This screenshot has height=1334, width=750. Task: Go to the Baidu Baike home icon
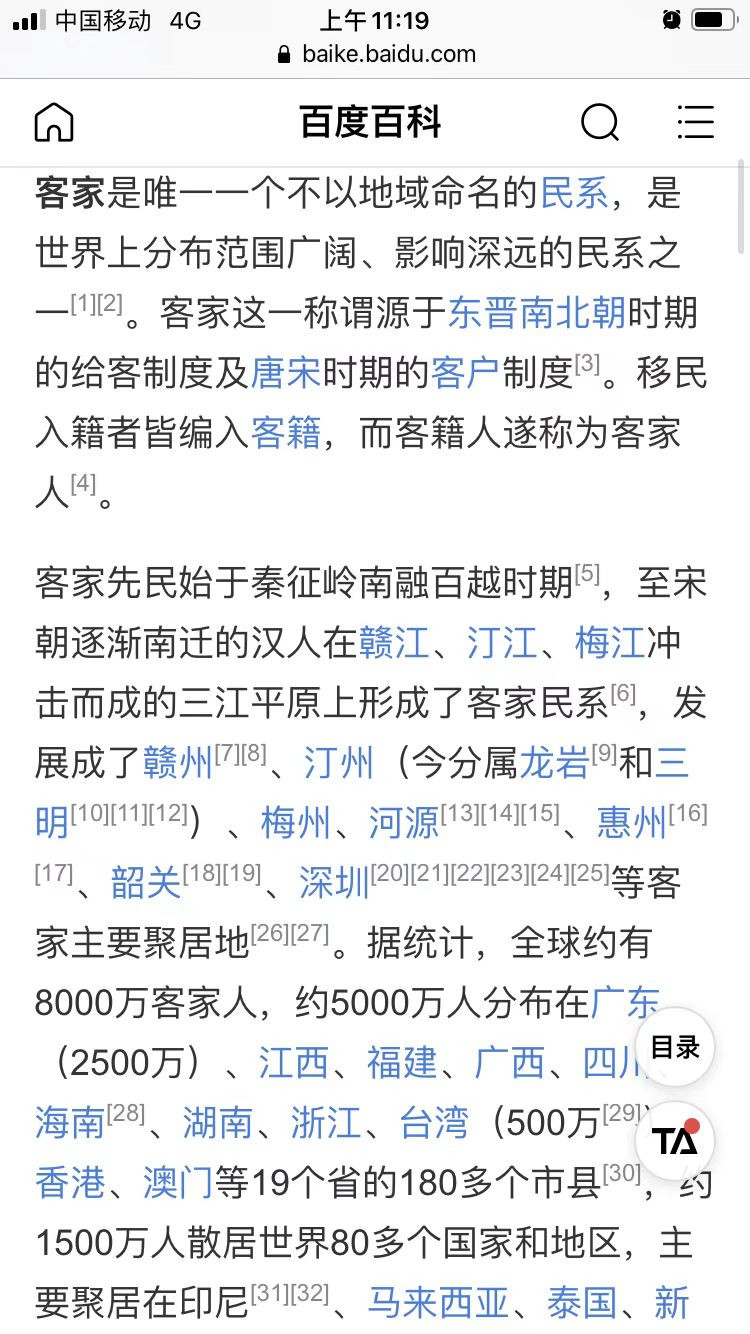pyautogui.click(x=54, y=122)
